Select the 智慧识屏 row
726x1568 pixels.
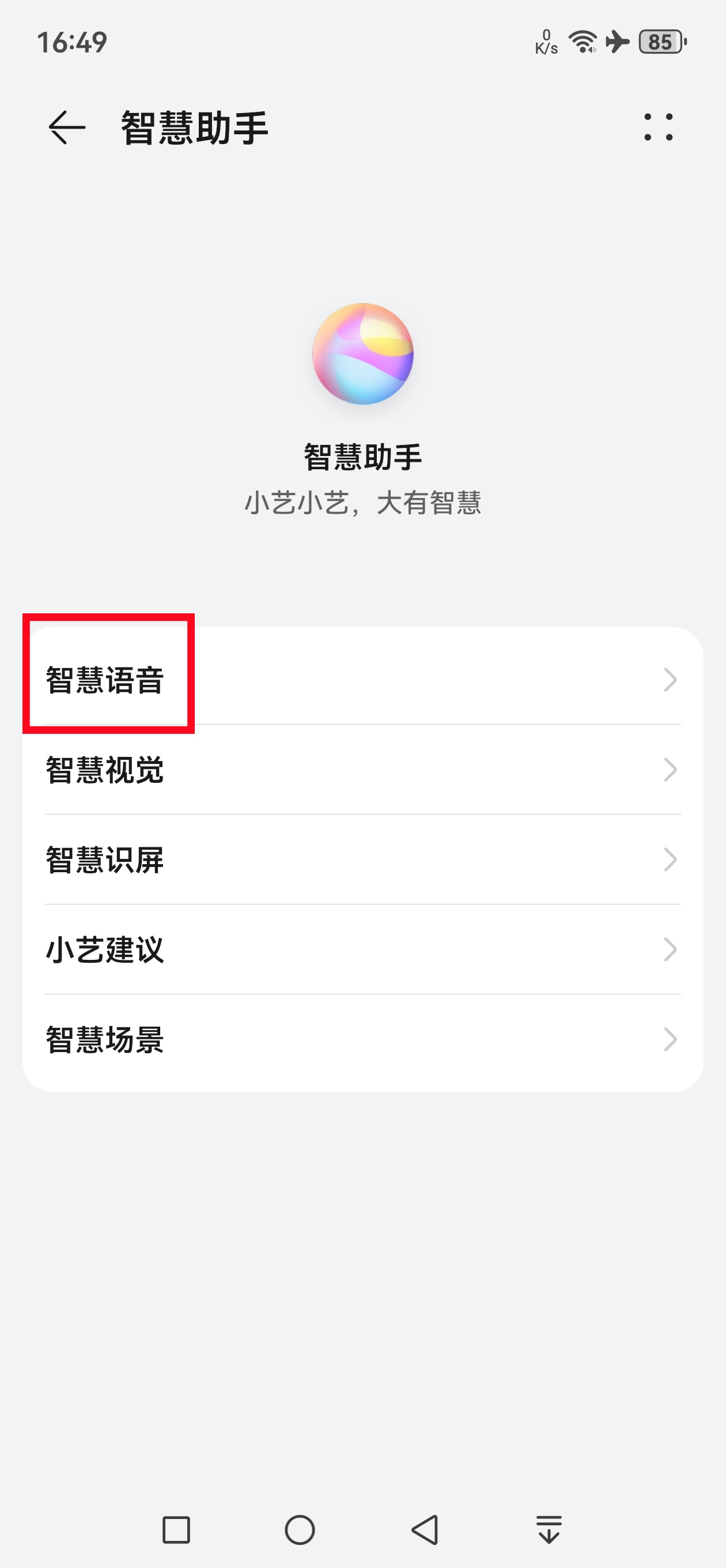pos(362,860)
